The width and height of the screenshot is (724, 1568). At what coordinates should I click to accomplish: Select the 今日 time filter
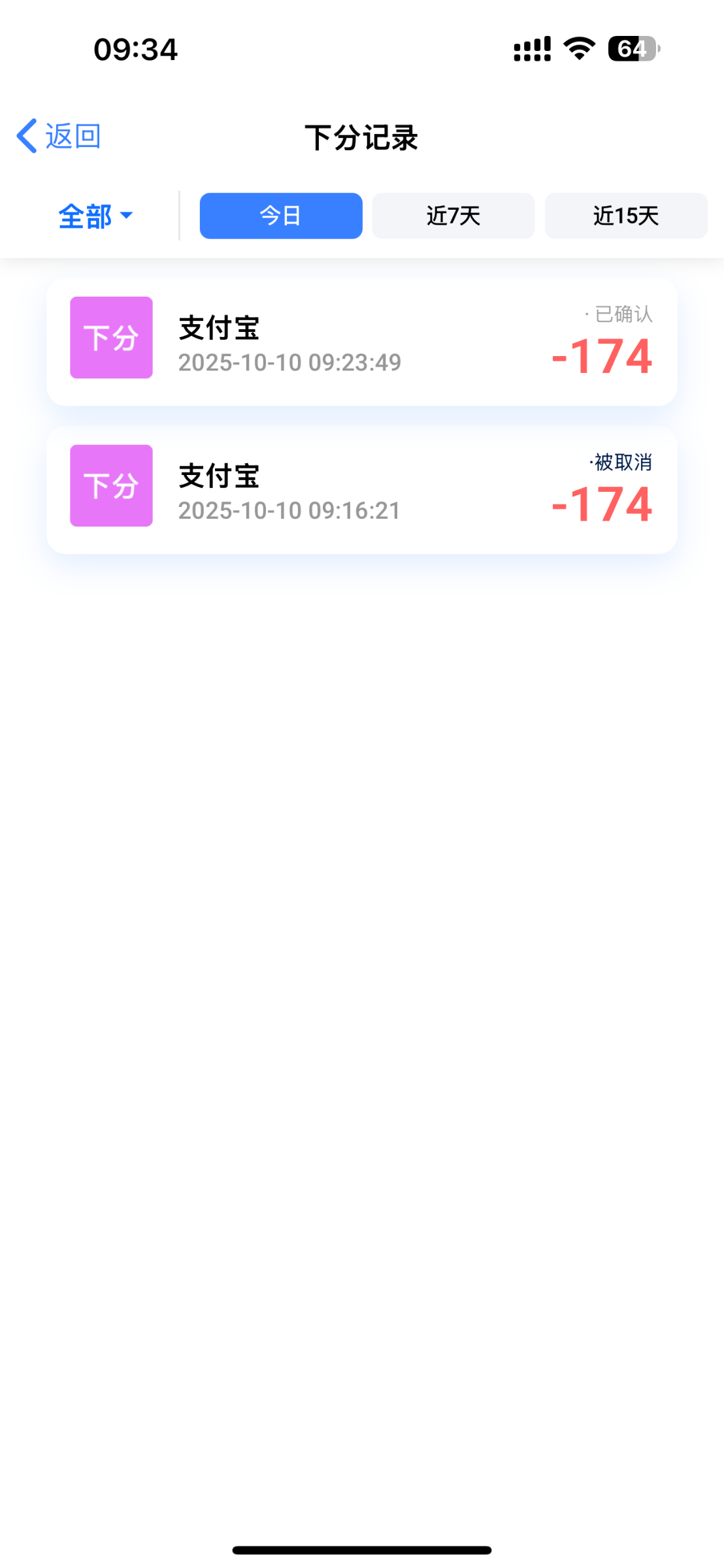click(x=281, y=216)
